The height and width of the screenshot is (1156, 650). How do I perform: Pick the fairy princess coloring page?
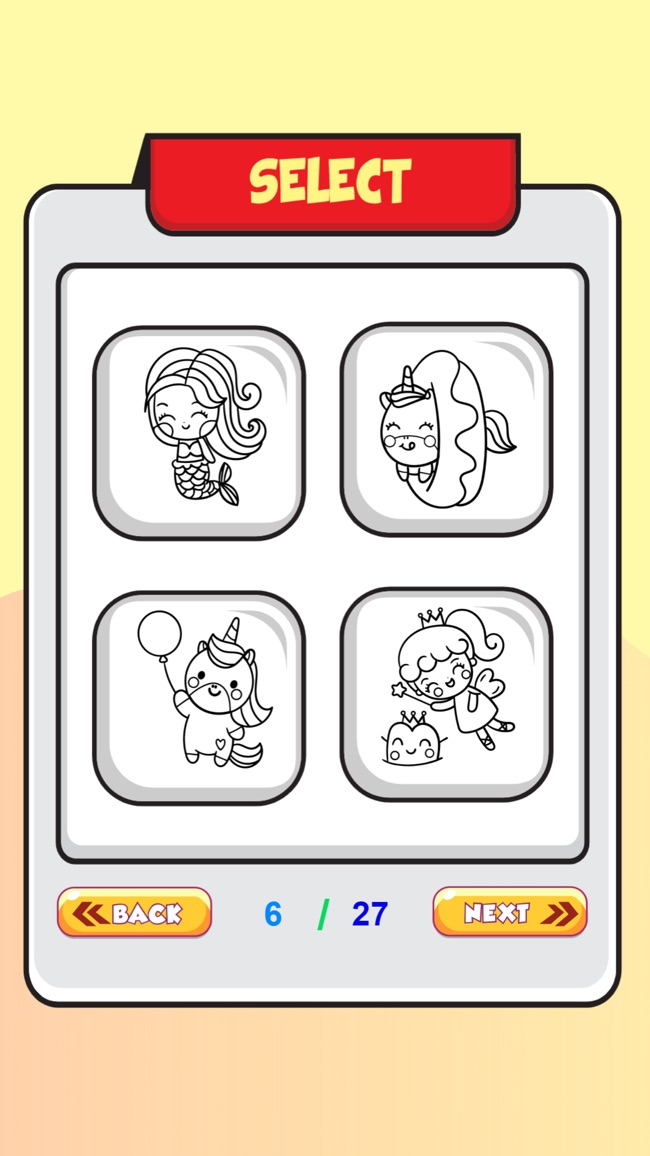click(x=446, y=694)
